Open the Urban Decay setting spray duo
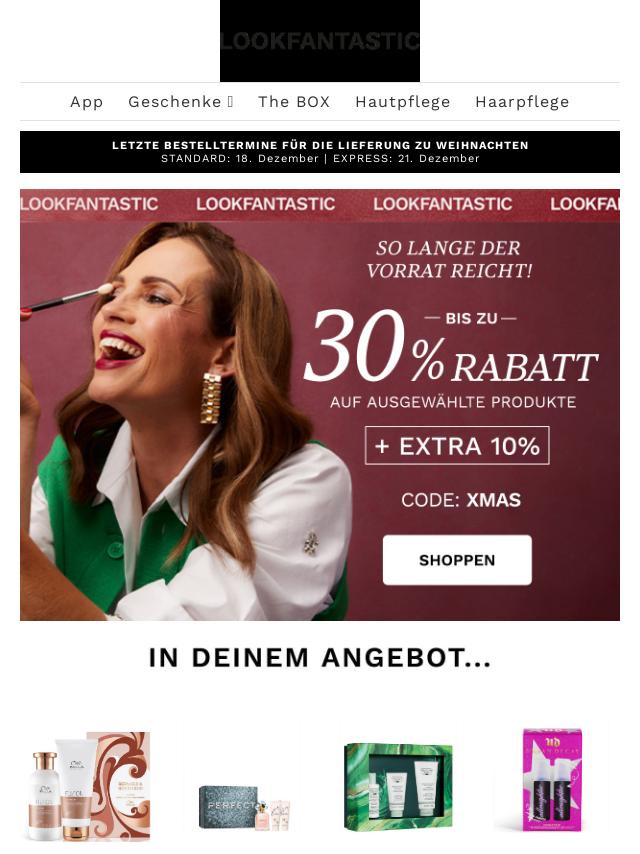 coord(551,780)
